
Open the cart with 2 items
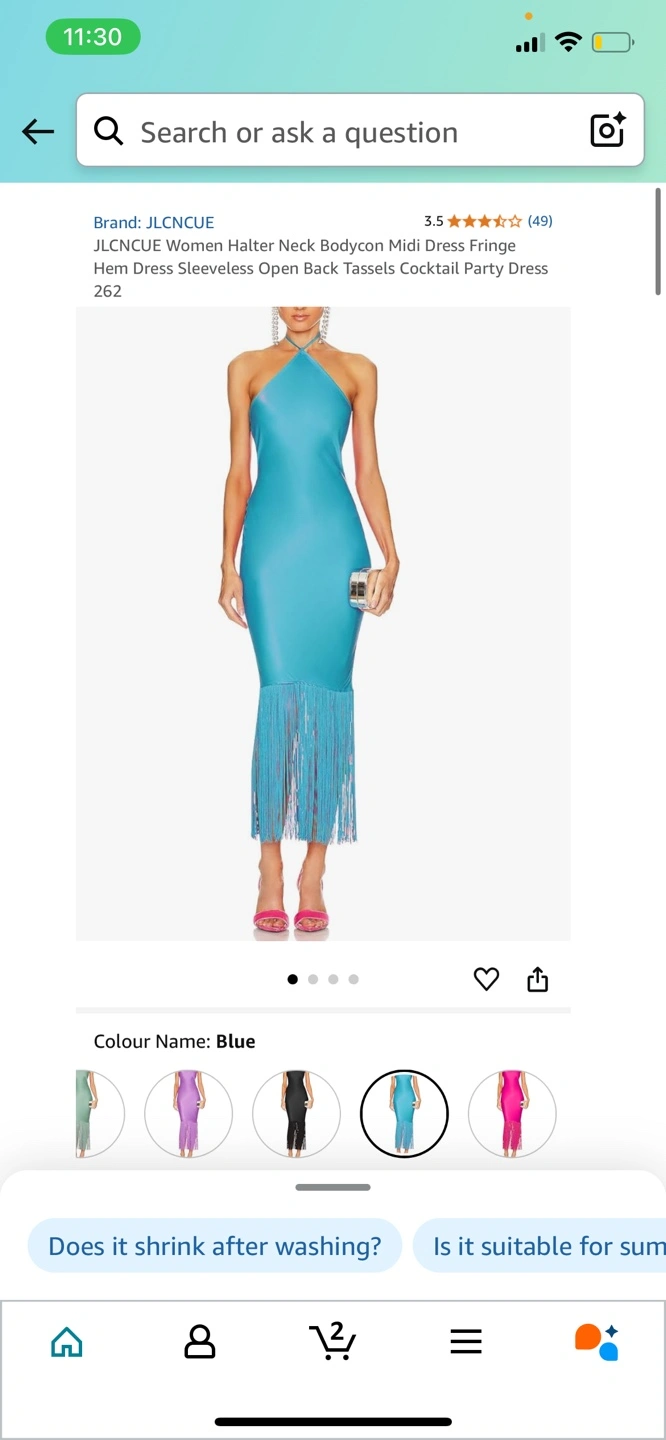point(333,1340)
